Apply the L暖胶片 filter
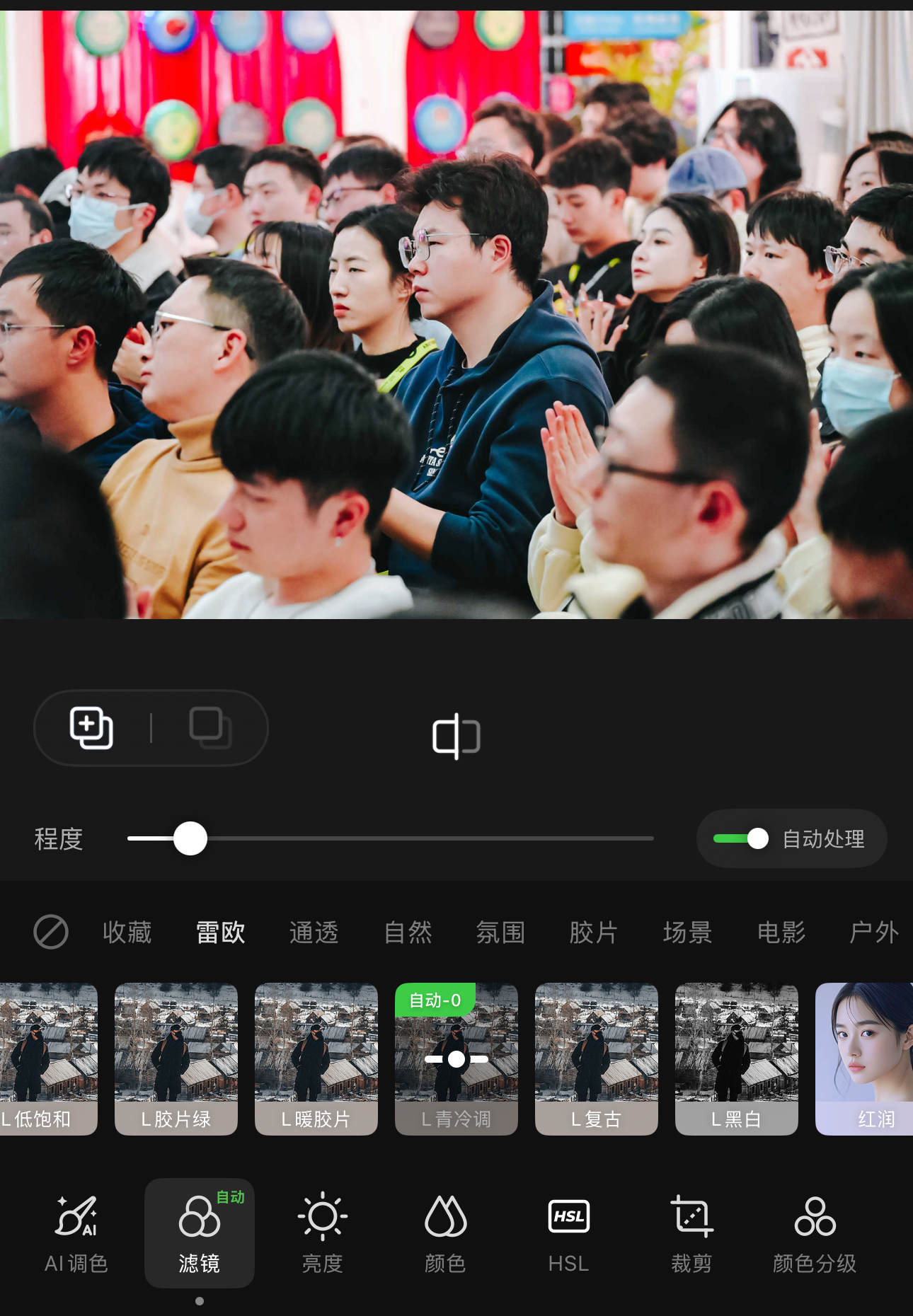 tap(316, 1058)
